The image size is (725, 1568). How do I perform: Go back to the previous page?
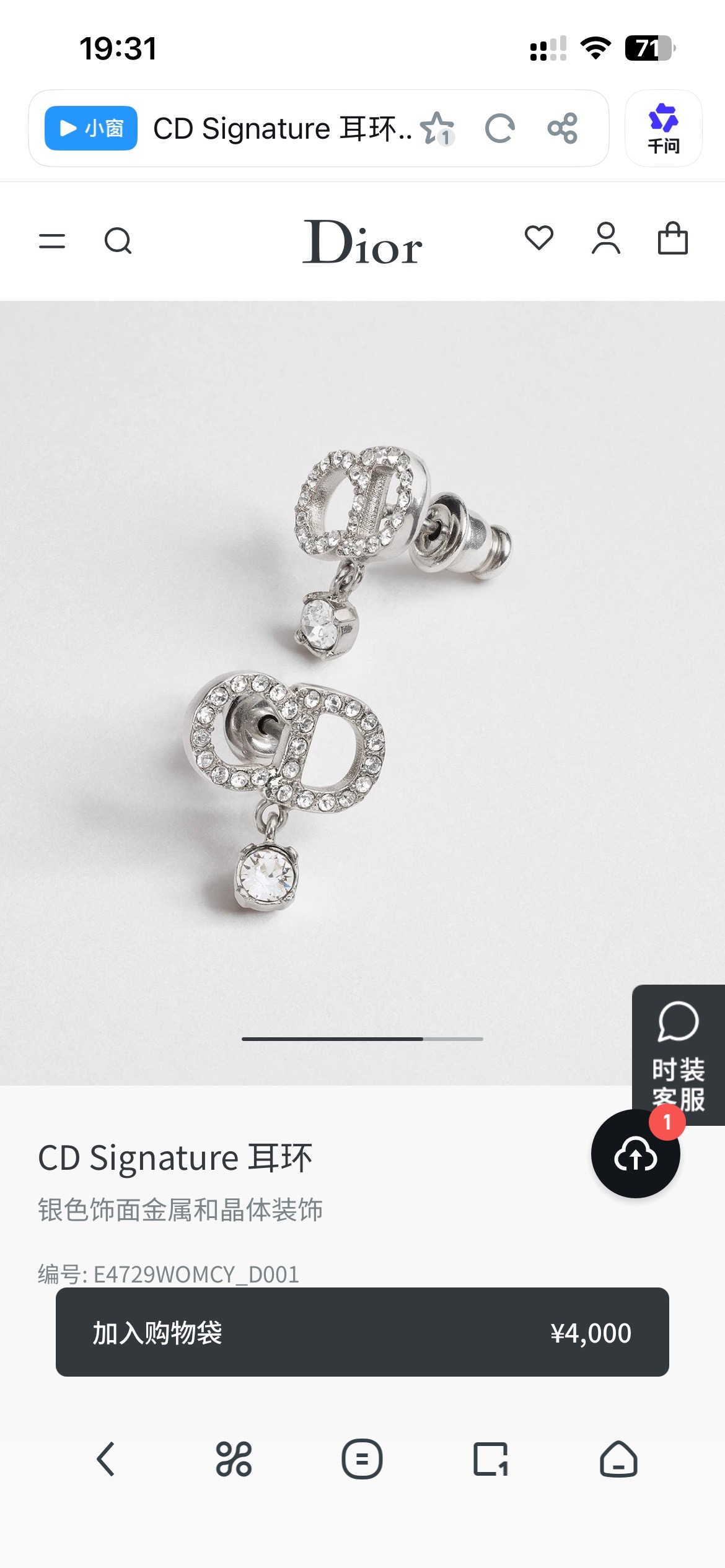click(x=105, y=1459)
